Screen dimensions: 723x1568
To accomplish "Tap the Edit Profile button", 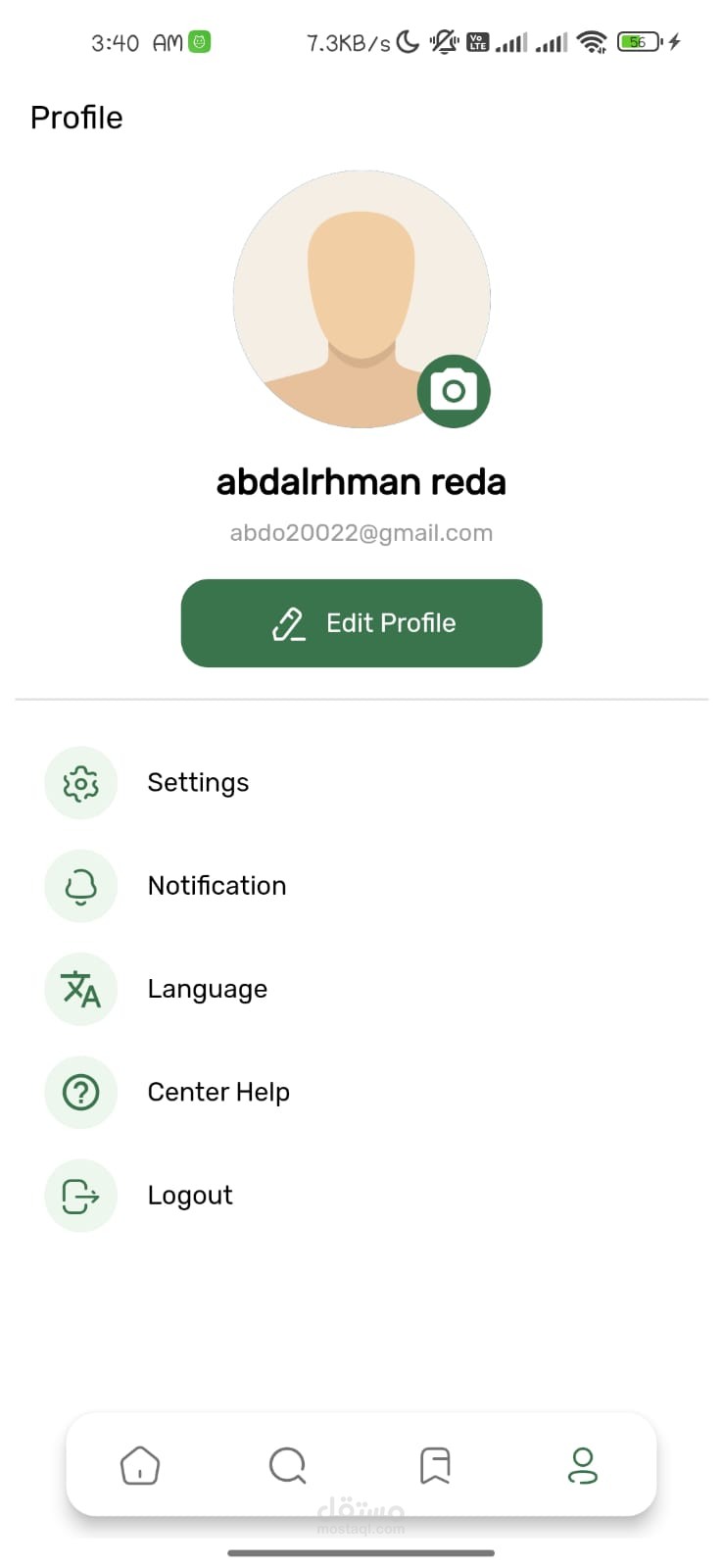I will pyautogui.click(x=361, y=623).
